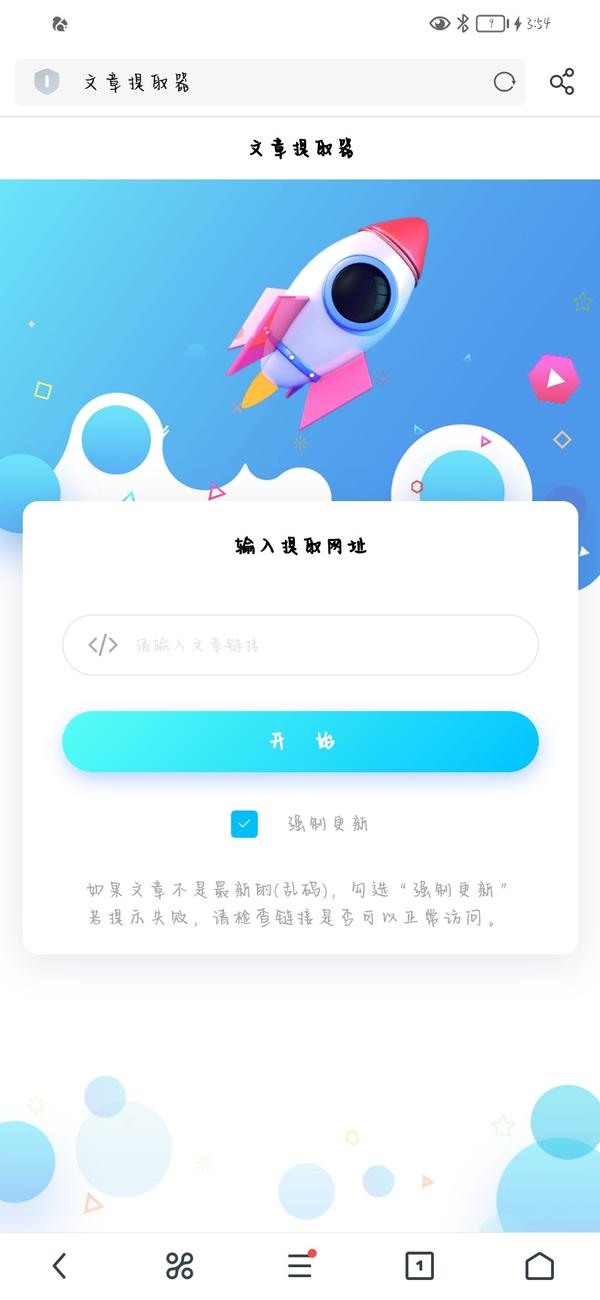Share this page
Image resolution: width=600 pixels, height=1300 pixels.
coord(562,82)
